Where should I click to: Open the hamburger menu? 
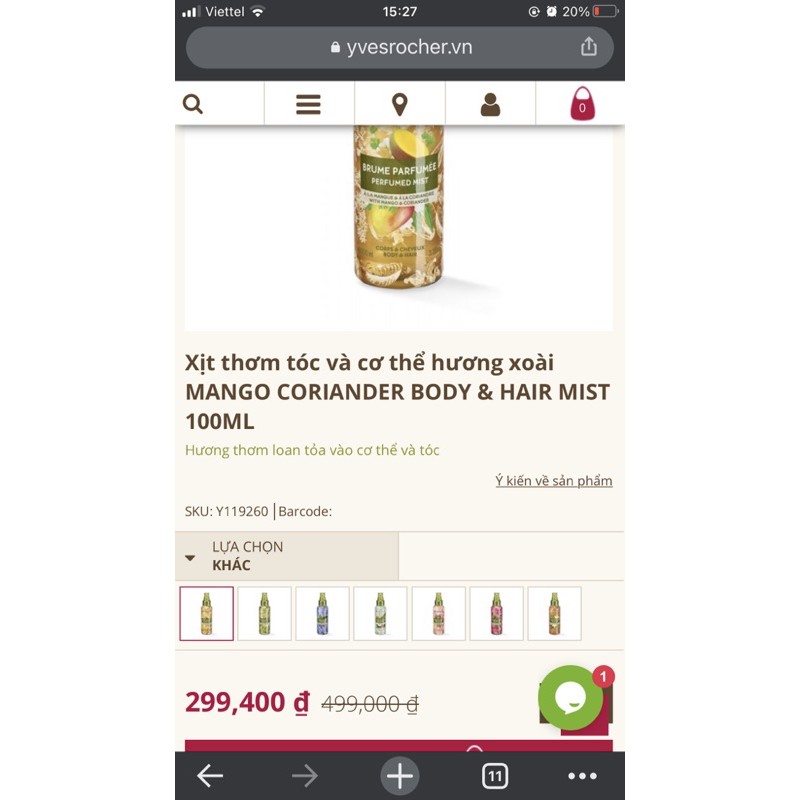[x=308, y=104]
